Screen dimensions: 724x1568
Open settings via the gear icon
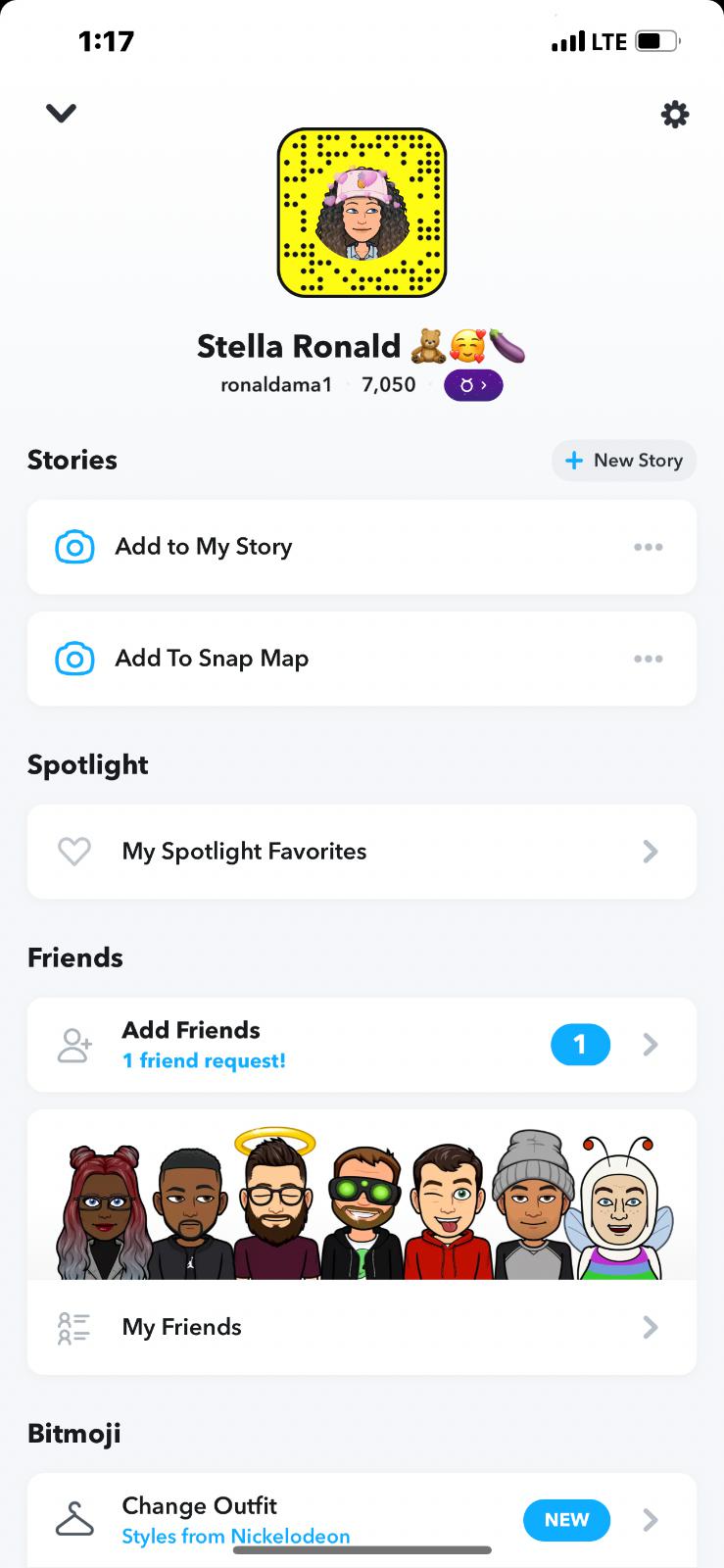point(675,115)
